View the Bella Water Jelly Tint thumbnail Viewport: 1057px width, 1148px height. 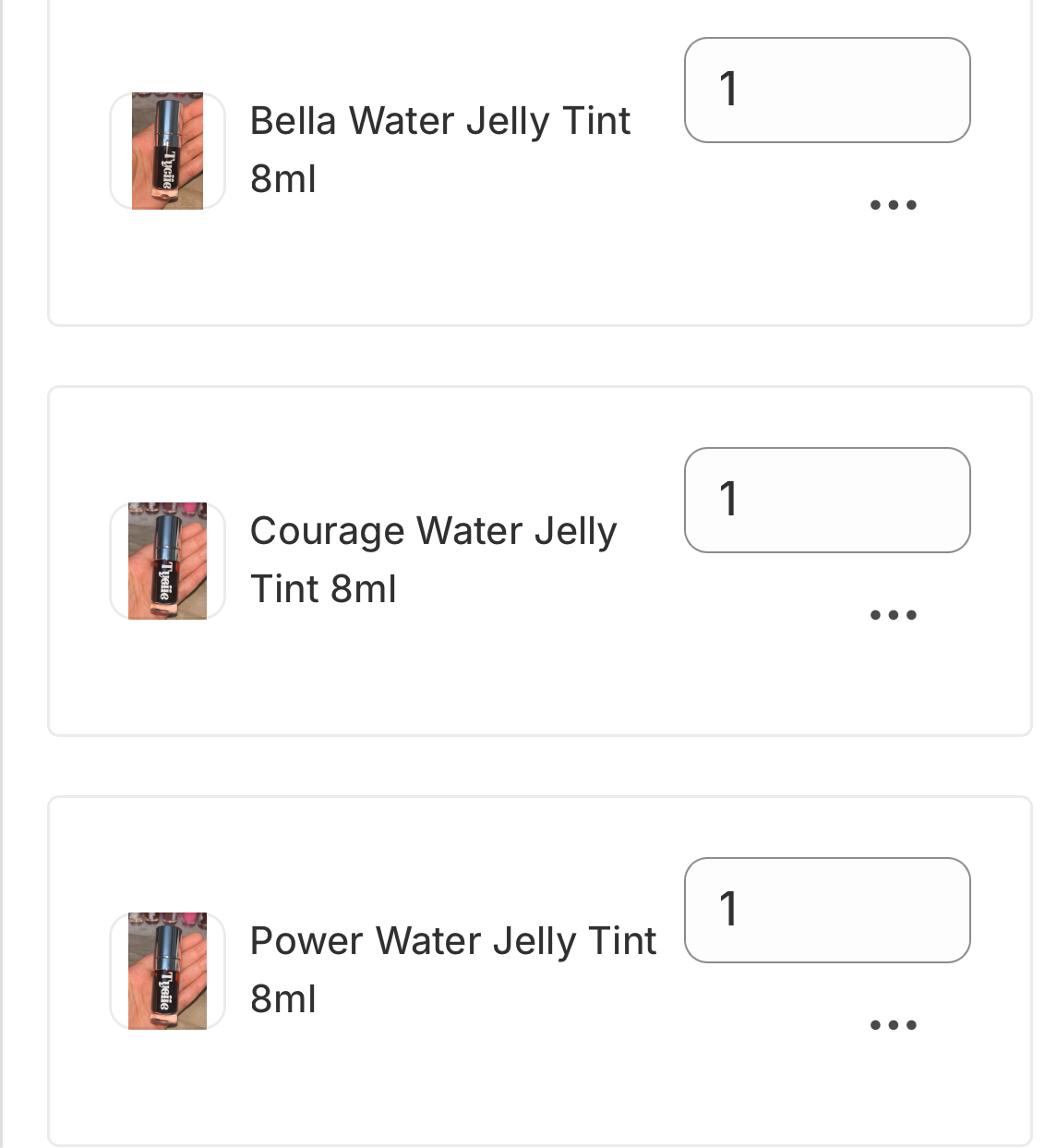167,151
